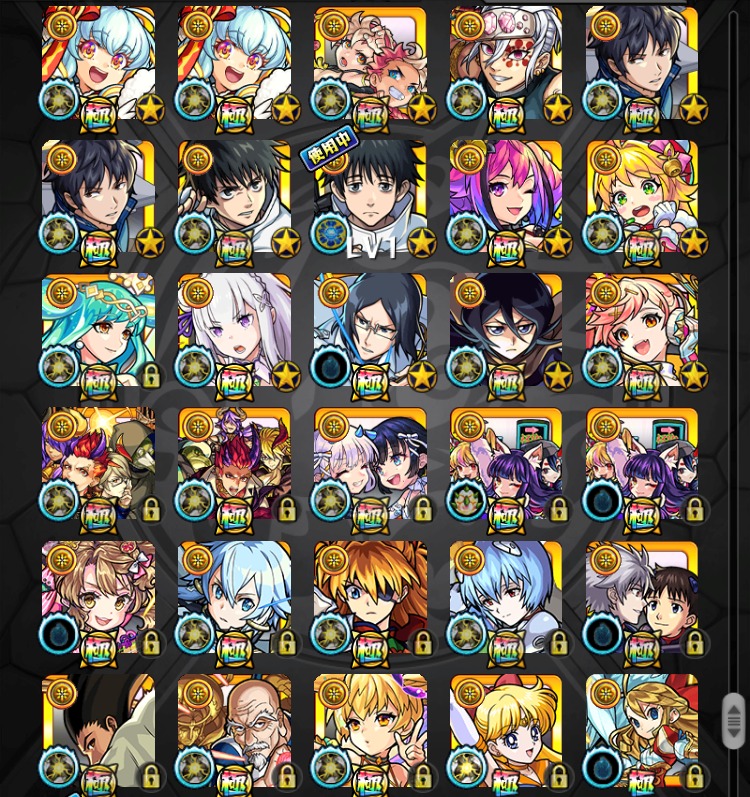Open the dark-haired man wearing glasses
Screen dimensions: 750x797
370,331
